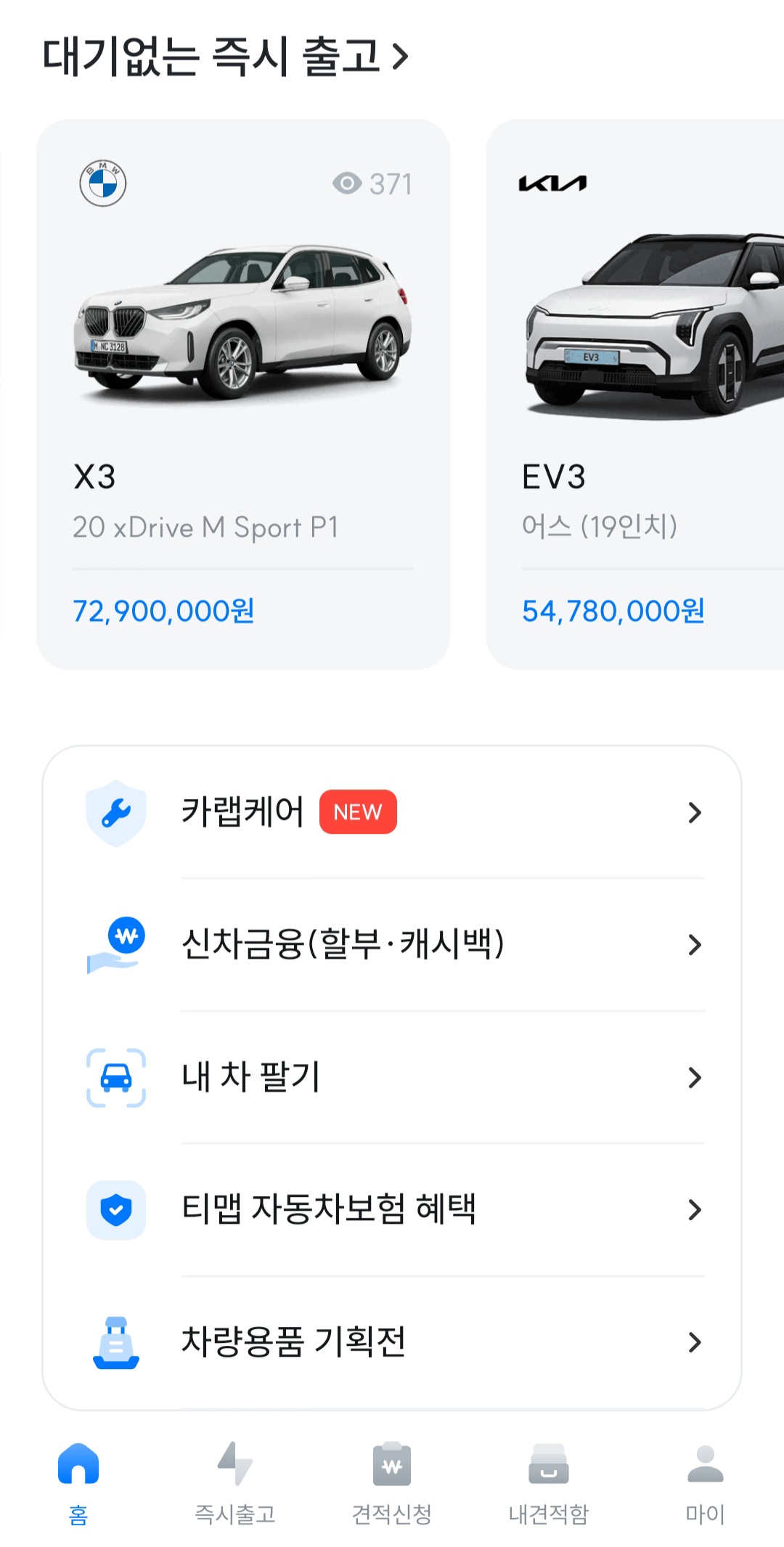Switch to the 마이 tab
The image size is (784, 1547).
[x=705, y=1483]
